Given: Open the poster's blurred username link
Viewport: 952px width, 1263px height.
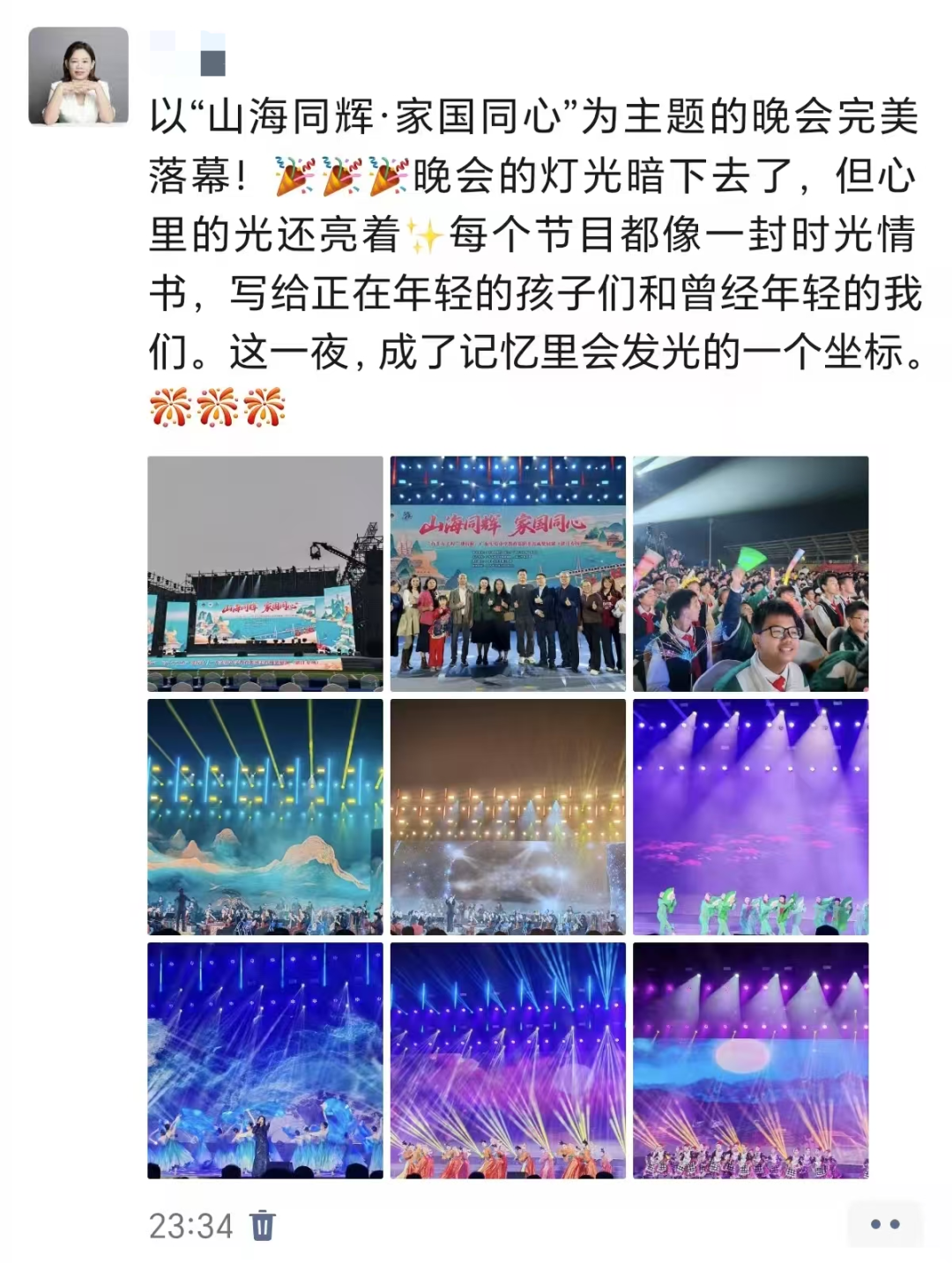Looking at the screenshot, I should point(188,54).
